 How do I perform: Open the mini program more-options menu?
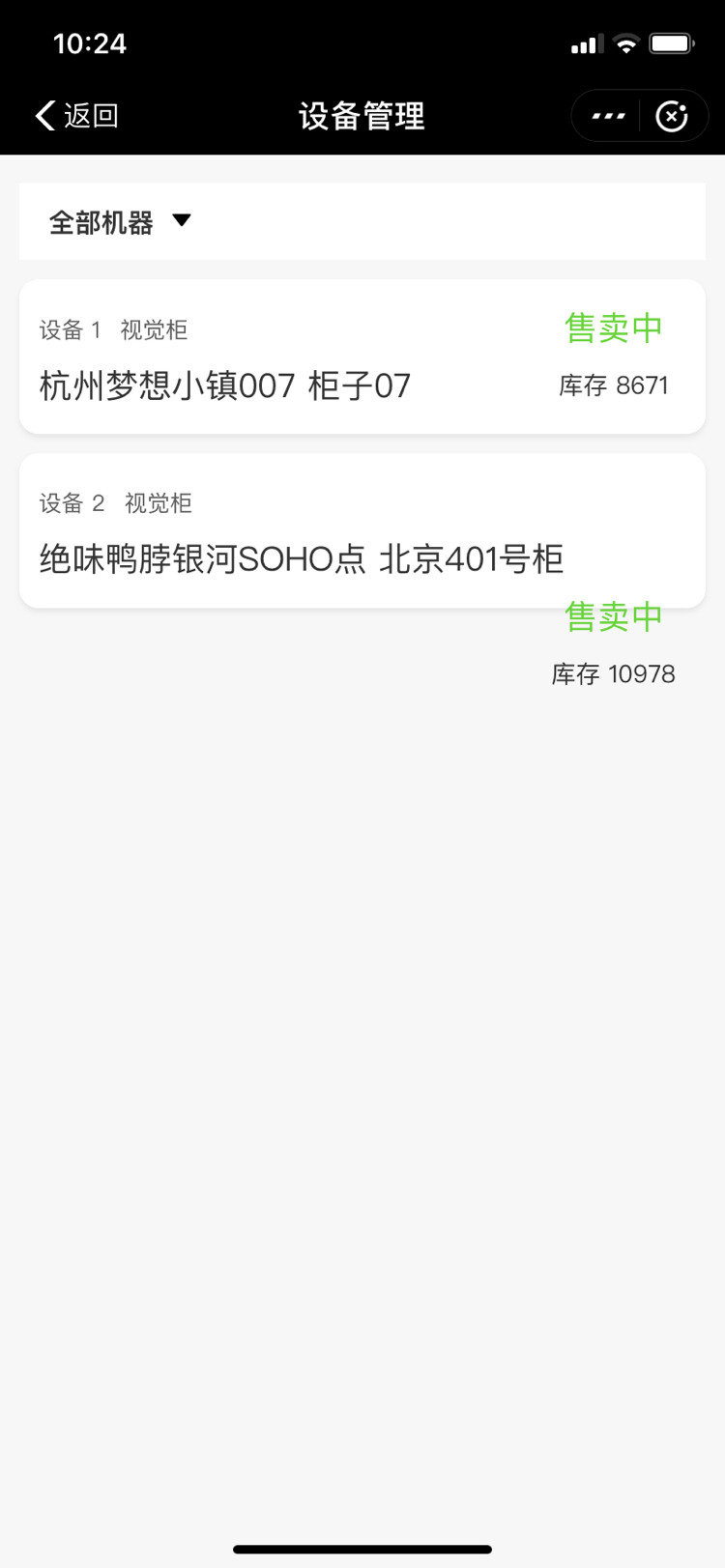608,116
